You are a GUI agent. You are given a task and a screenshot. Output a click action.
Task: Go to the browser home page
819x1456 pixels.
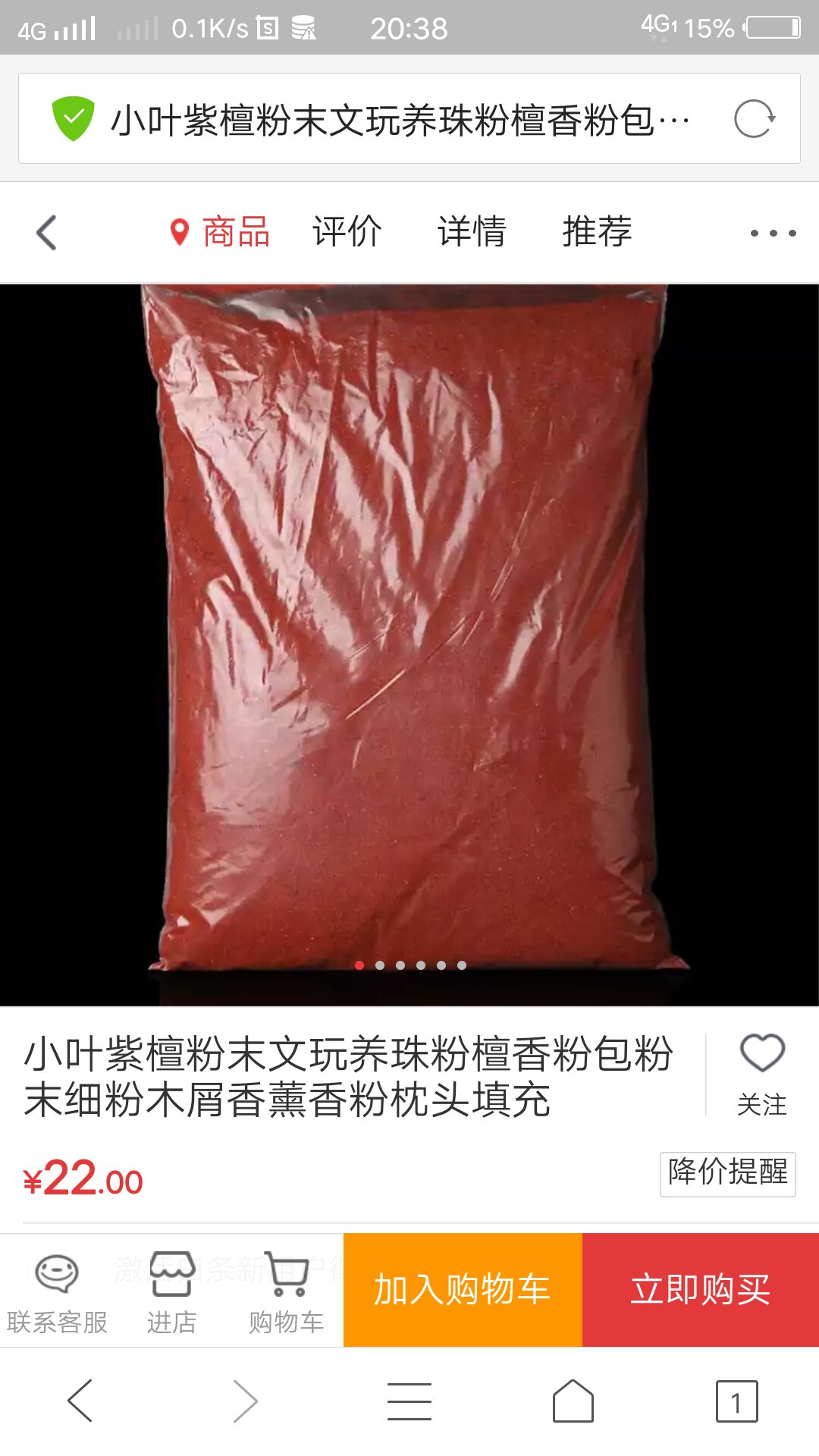[573, 1401]
